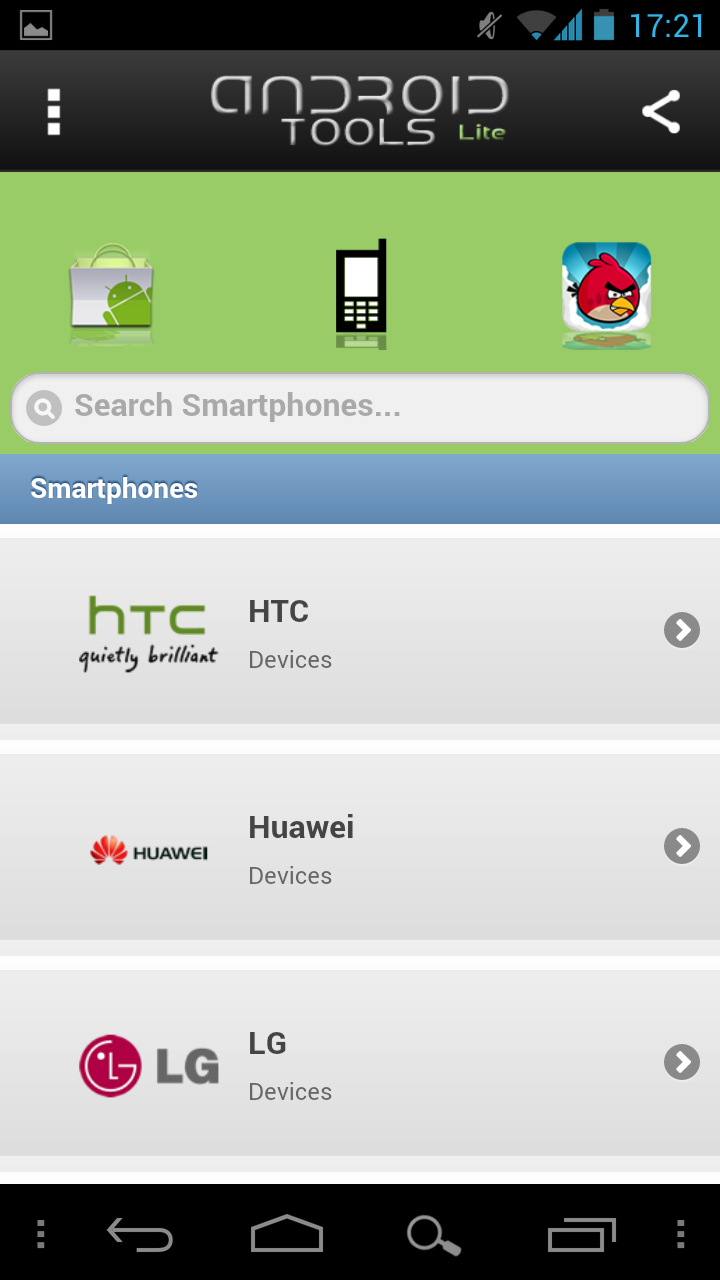
Task: Go to the home screen
Action: pyautogui.click(x=287, y=1234)
